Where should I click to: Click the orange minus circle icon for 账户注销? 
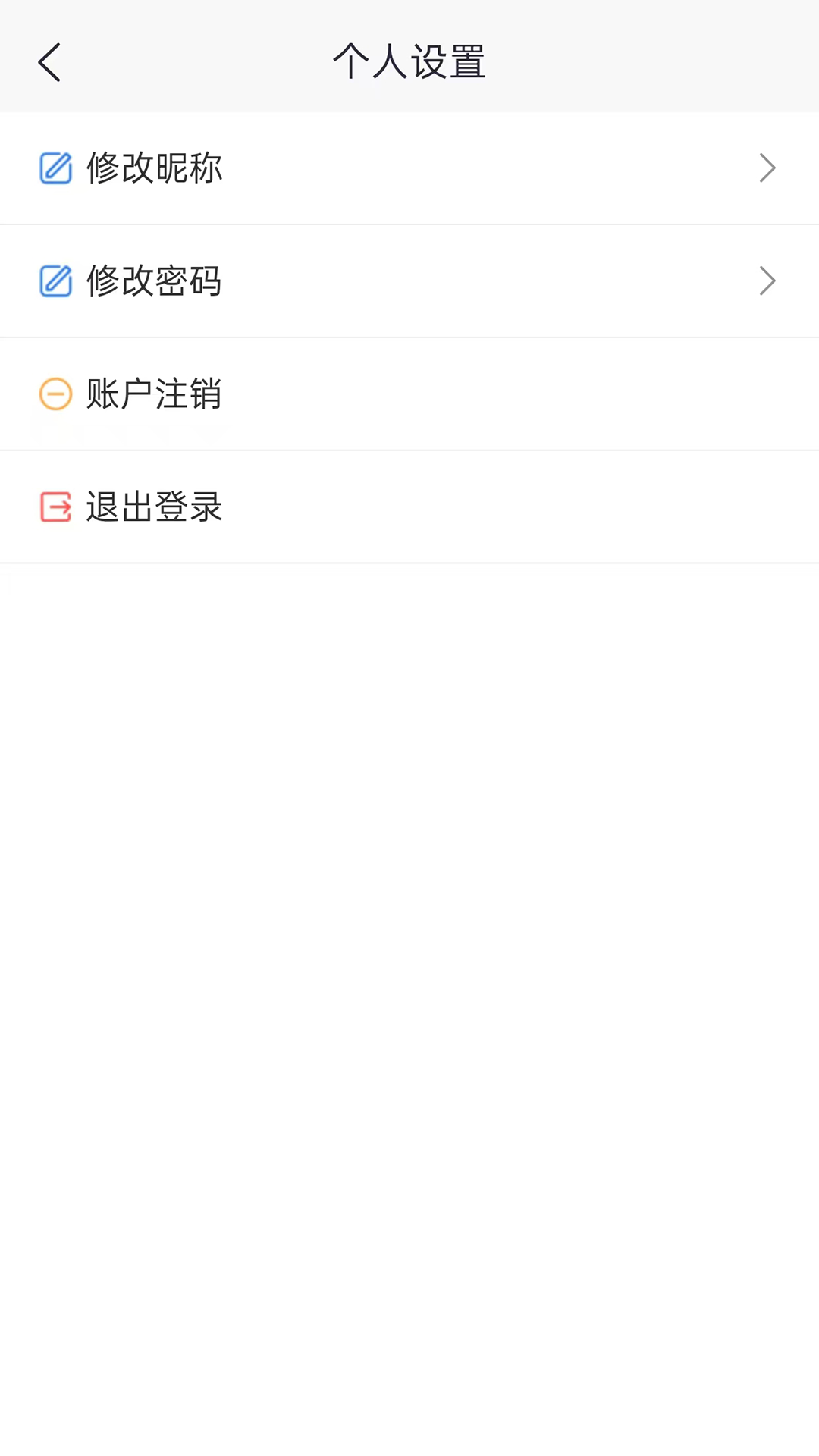coord(55,394)
